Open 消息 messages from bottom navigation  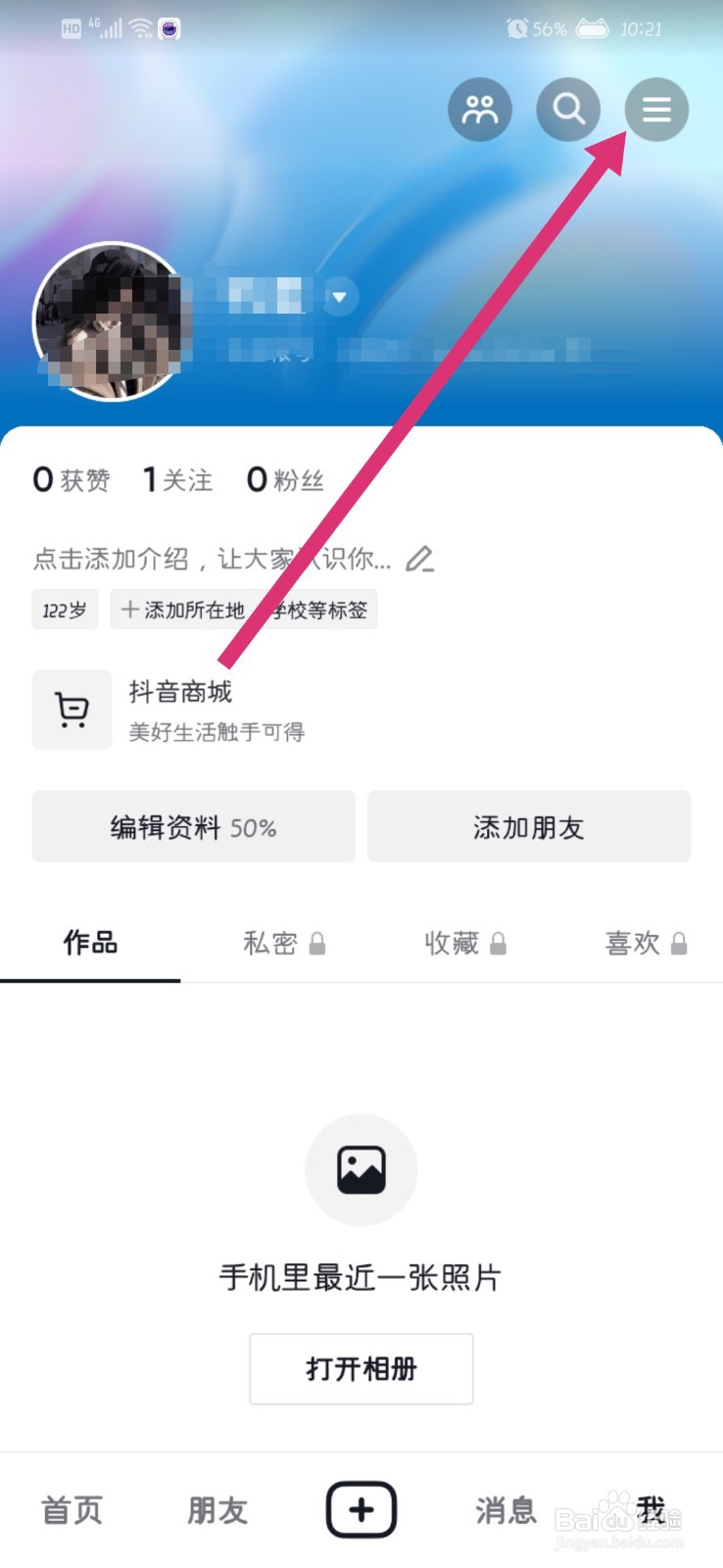pyautogui.click(x=505, y=1512)
